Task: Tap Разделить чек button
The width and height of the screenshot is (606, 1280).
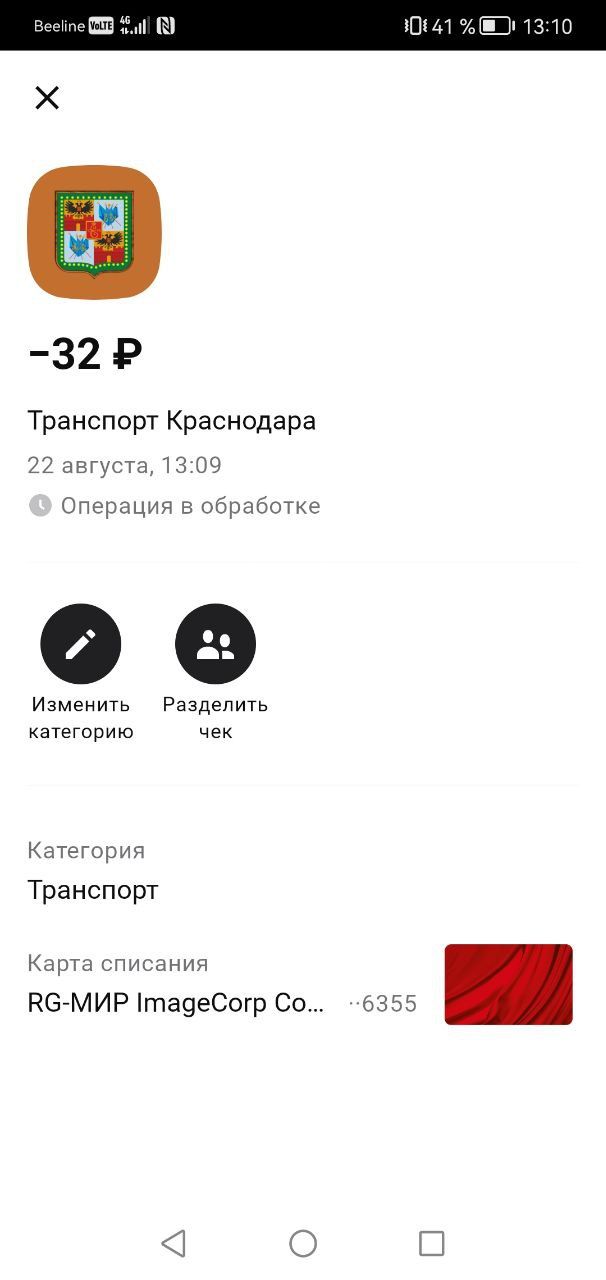Action: [215, 644]
